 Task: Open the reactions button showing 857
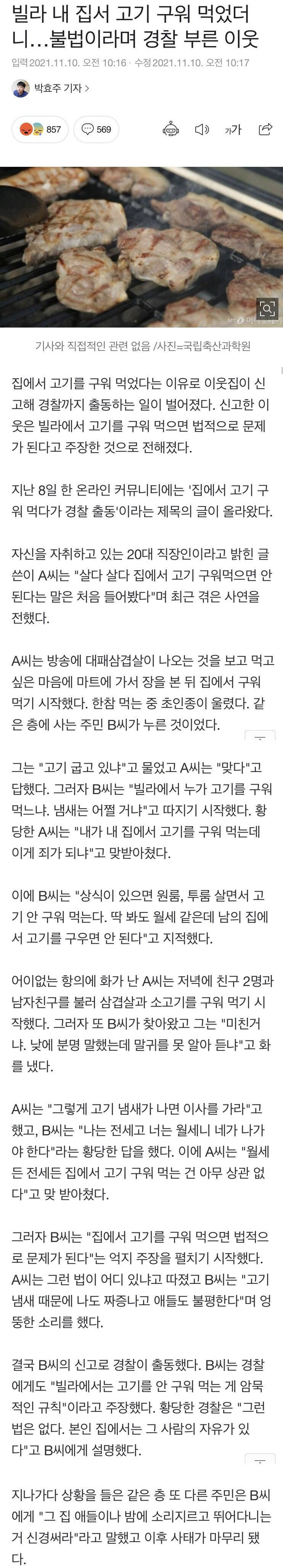click(40, 129)
